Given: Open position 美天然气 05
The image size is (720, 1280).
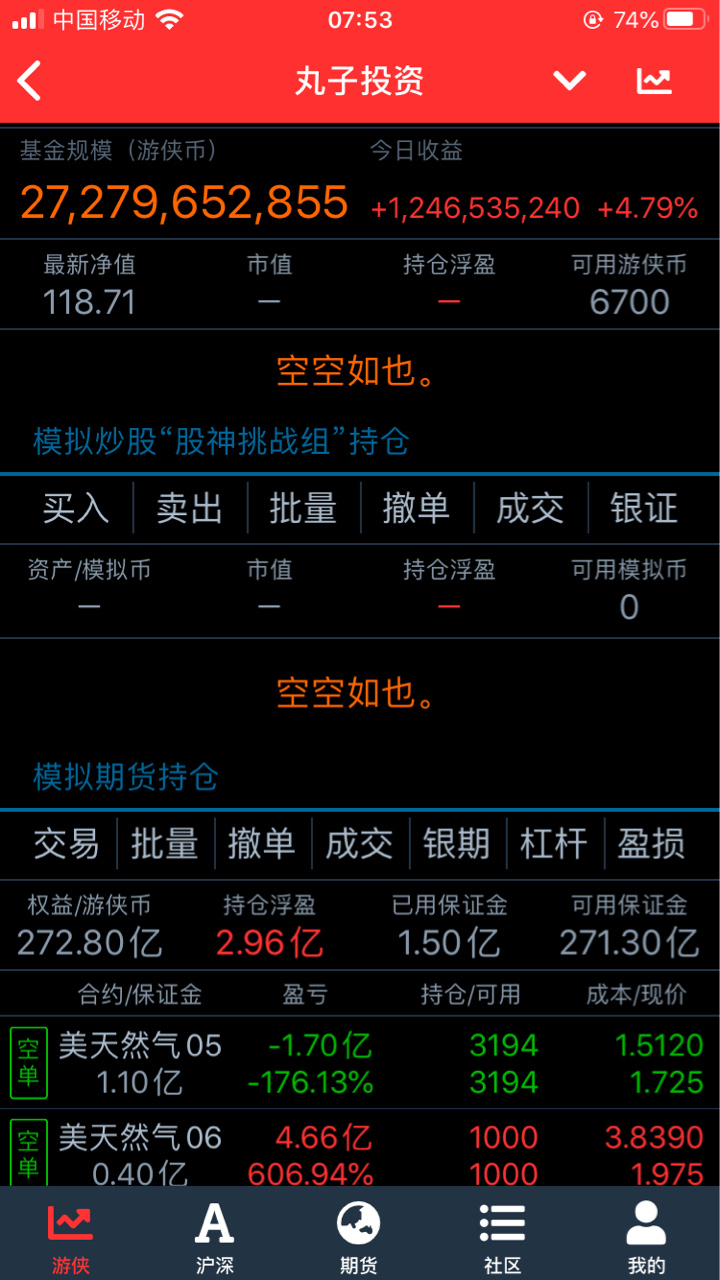Looking at the screenshot, I should pos(140,1062).
